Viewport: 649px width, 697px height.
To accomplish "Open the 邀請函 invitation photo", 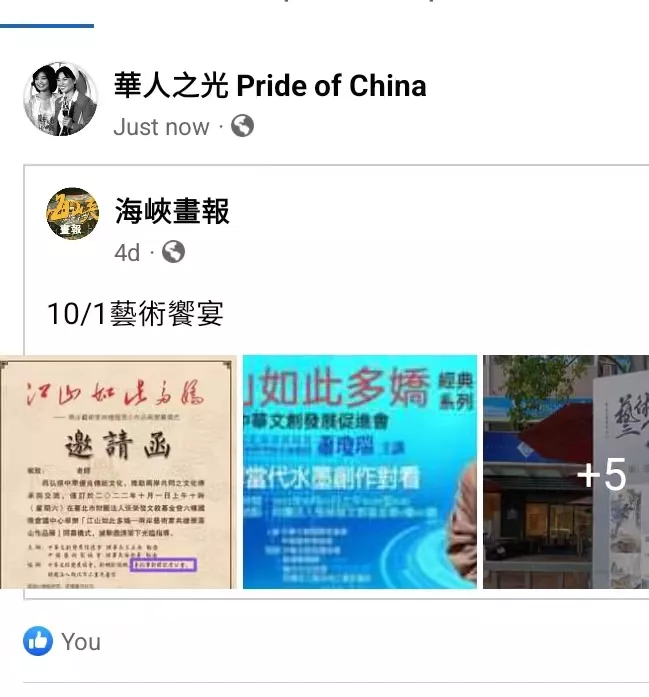I will [x=118, y=472].
